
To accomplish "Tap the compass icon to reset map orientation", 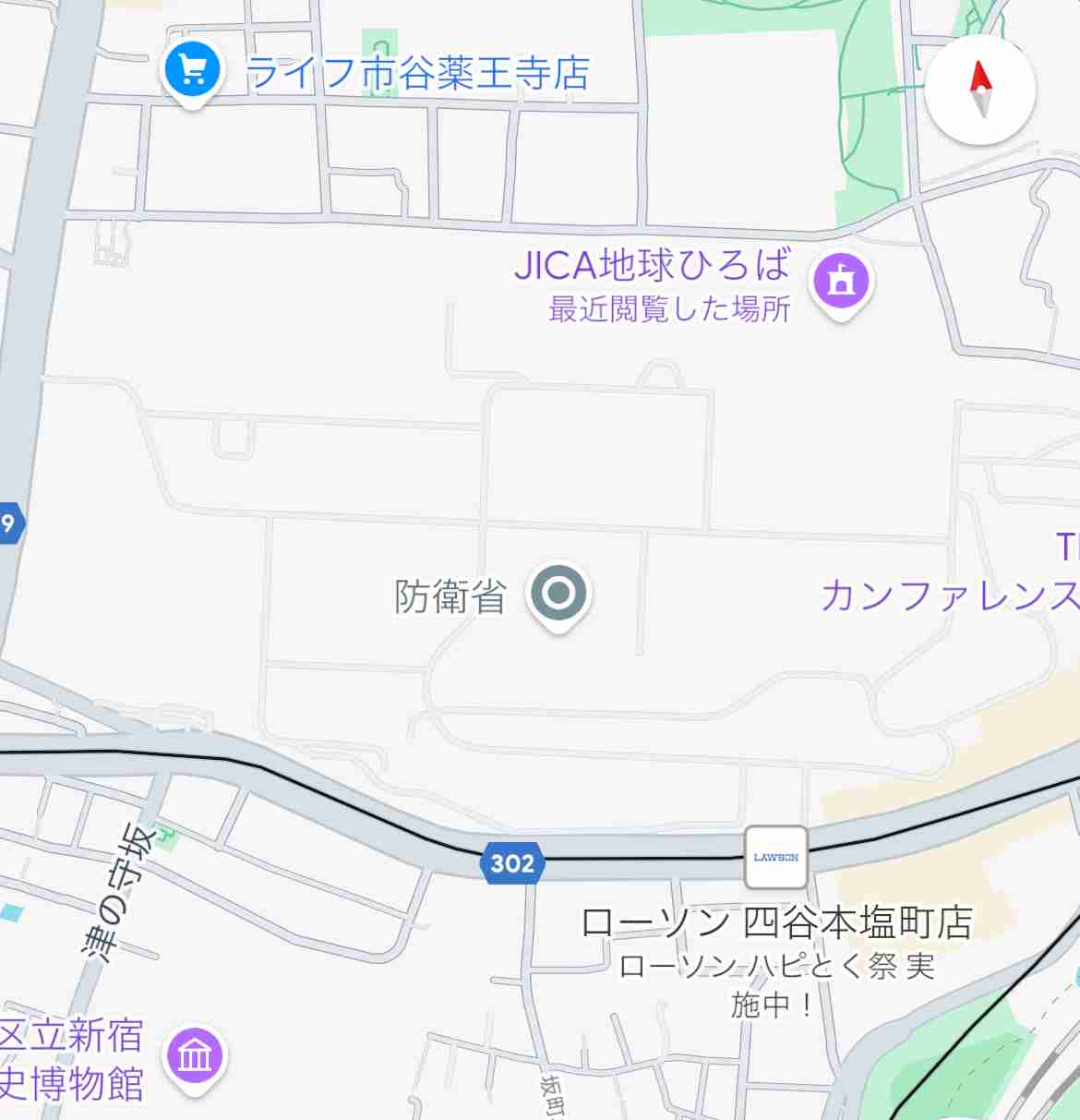I will click(980, 88).
